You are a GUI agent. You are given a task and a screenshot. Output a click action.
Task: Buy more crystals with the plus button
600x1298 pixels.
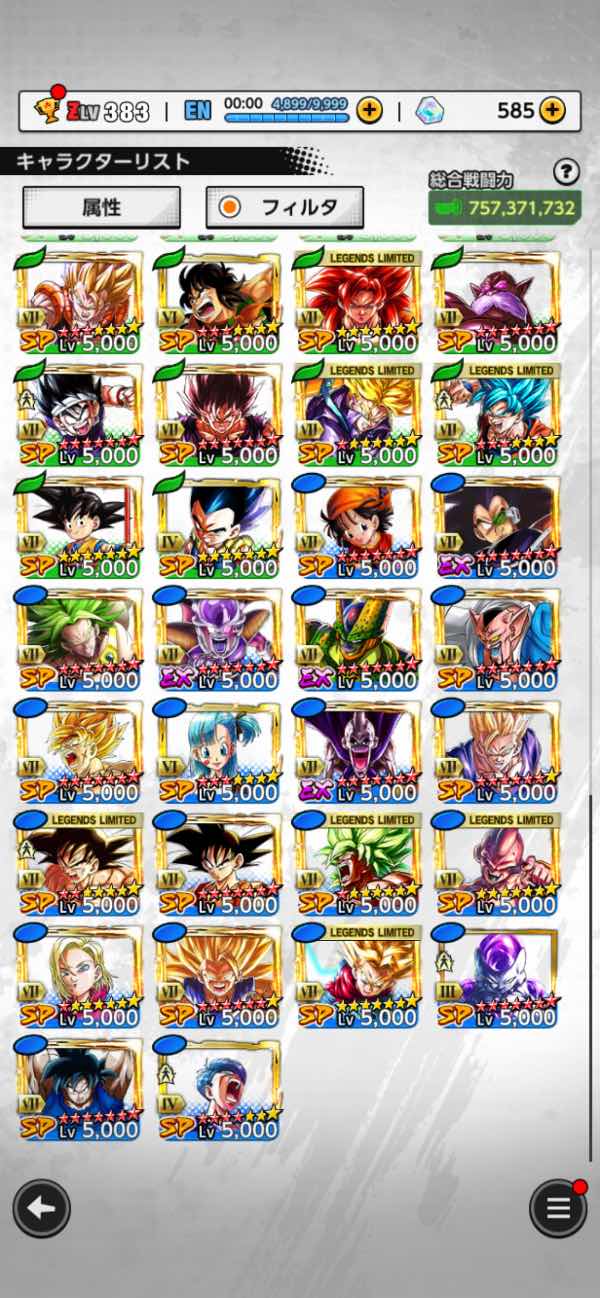pyautogui.click(x=552, y=110)
